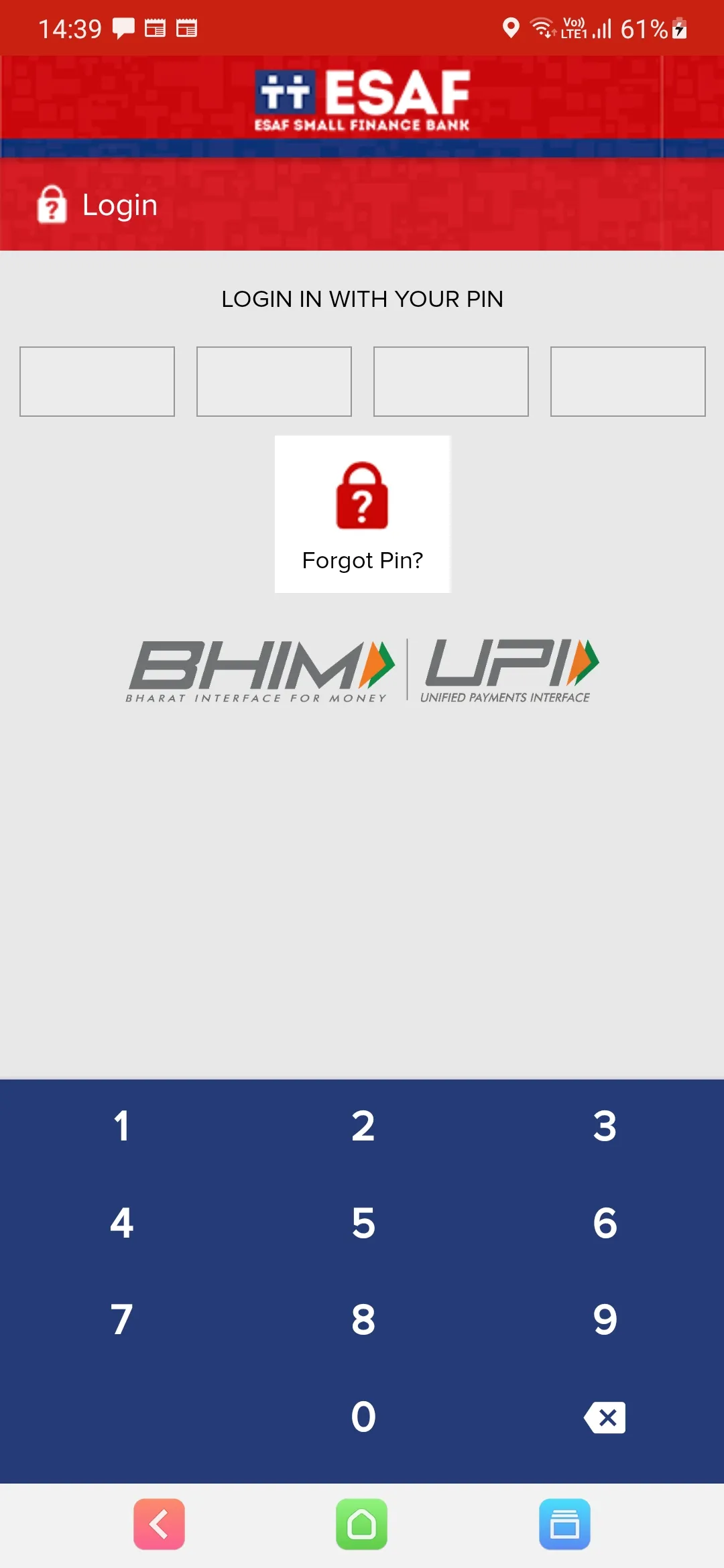This screenshot has width=724, height=1568.
Task: Enter digit 6 on the keypad
Action: (604, 1223)
